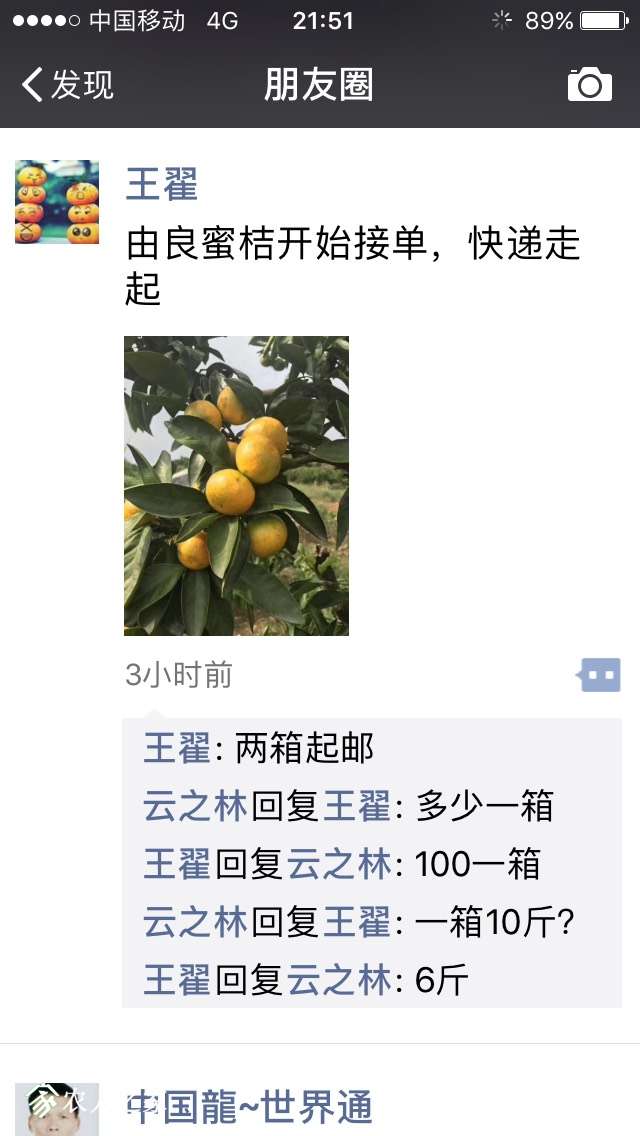Go back to 发现
Viewport: 640px width, 1136px height.
tap(68, 85)
